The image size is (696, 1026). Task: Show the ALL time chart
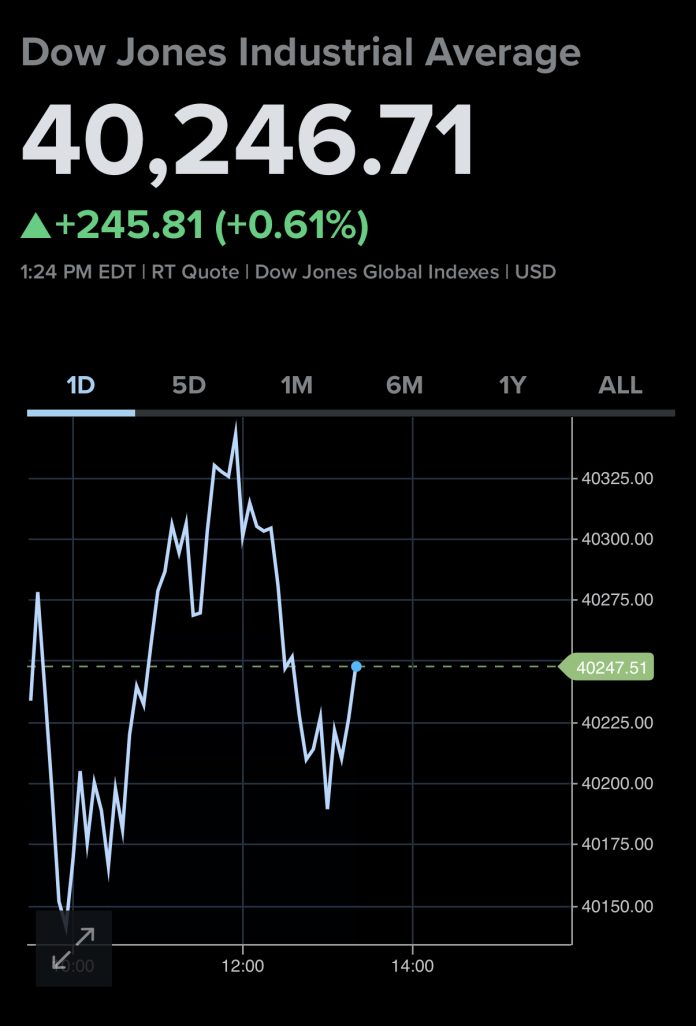pyautogui.click(x=620, y=386)
